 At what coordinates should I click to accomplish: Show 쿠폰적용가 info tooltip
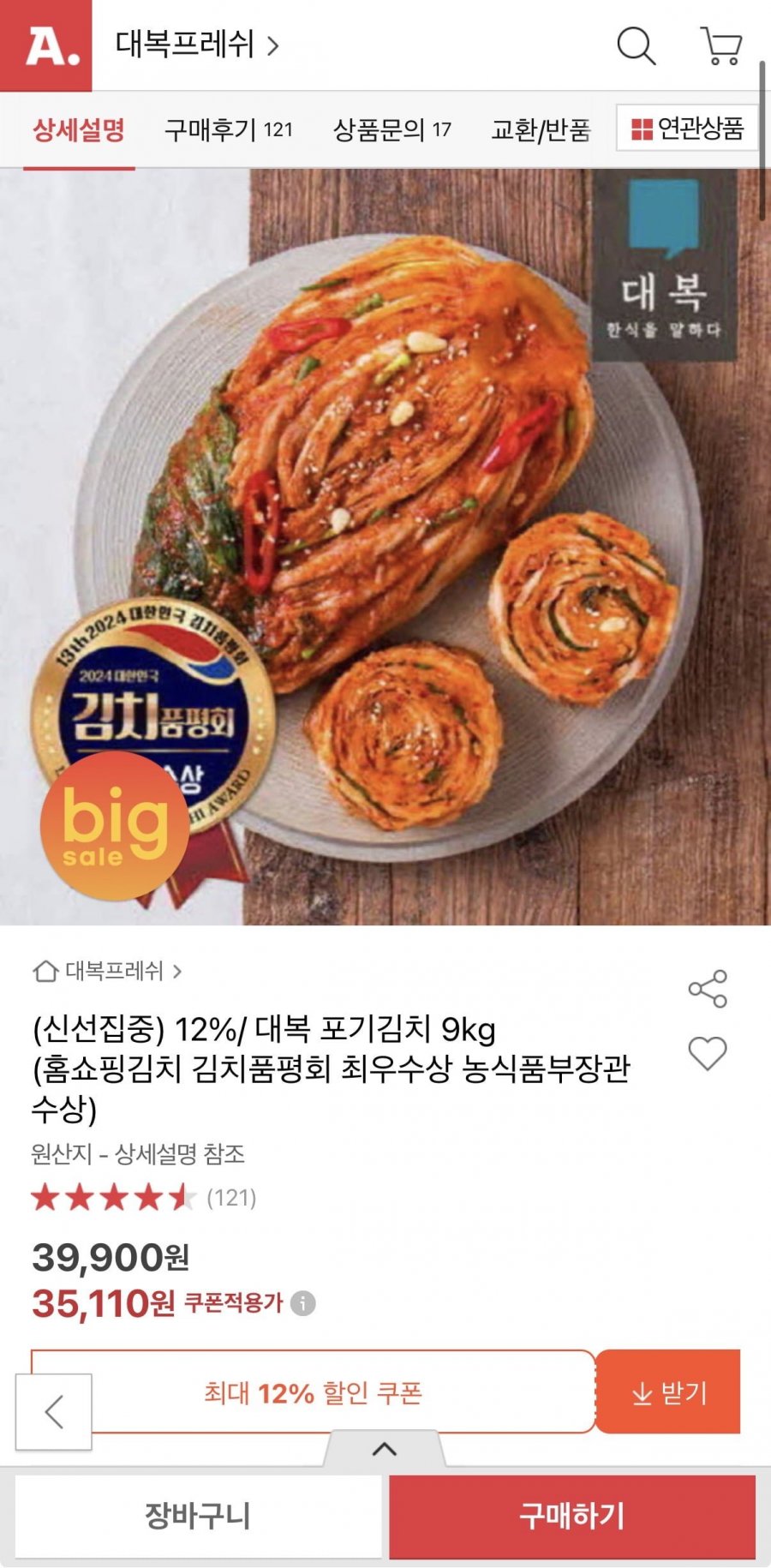(x=303, y=1303)
